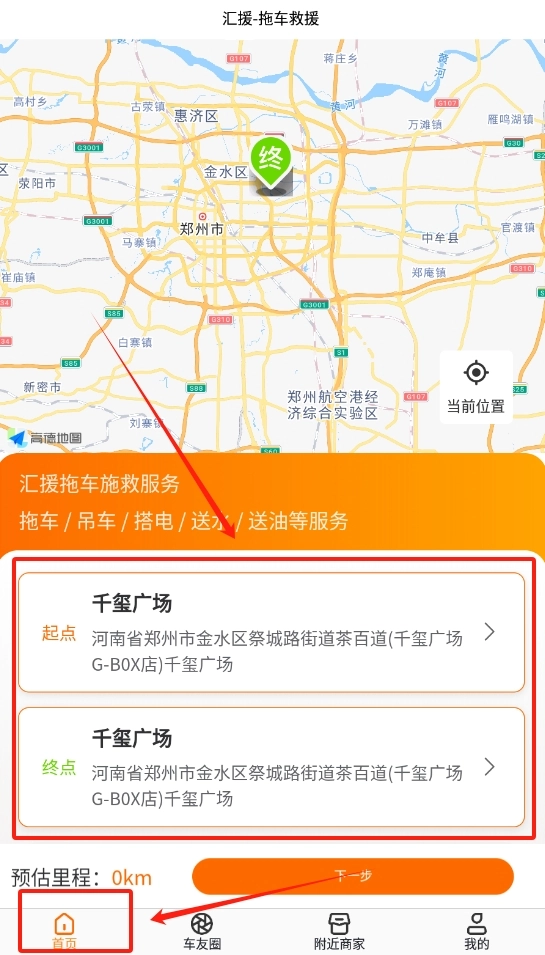Open the 终点 千玺广场 address card
This screenshot has width=545, height=955.
(x=272, y=767)
